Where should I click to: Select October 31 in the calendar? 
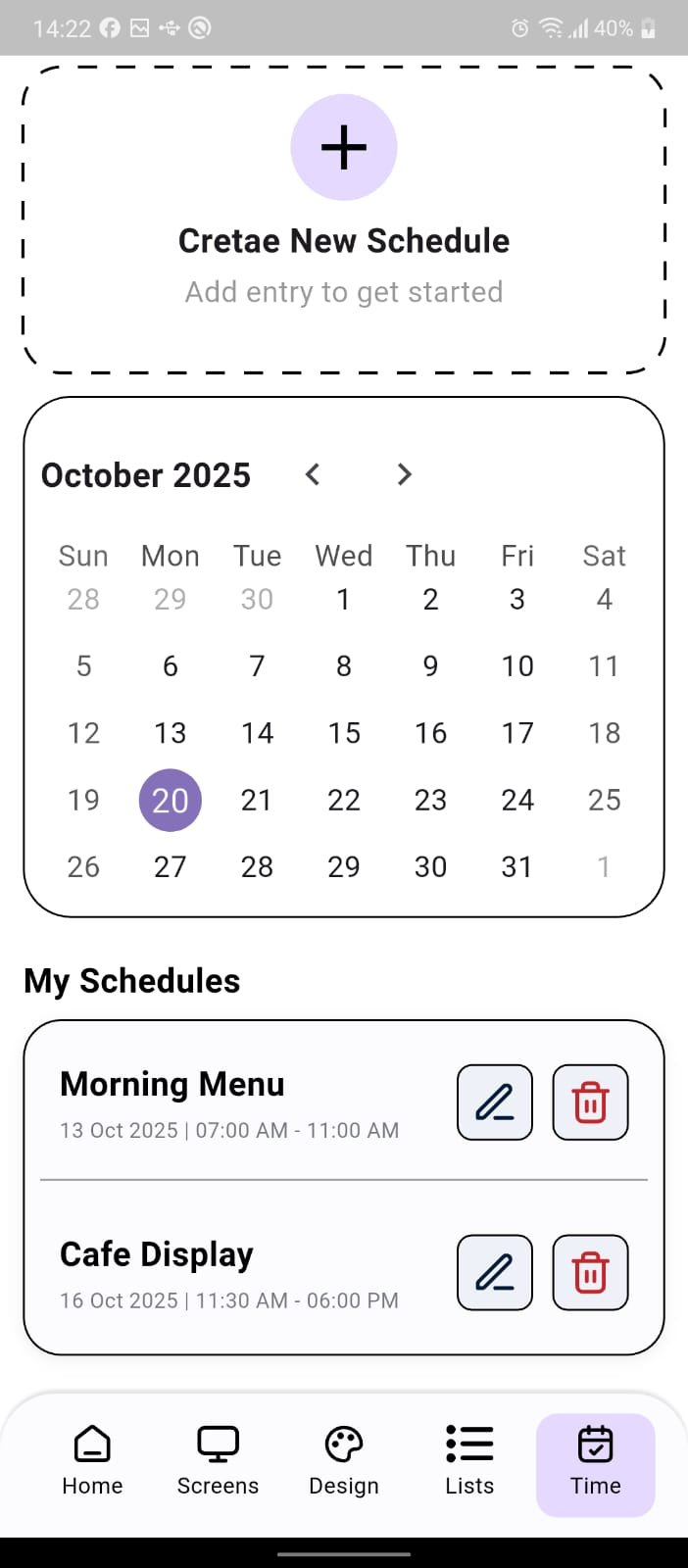point(517,866)
